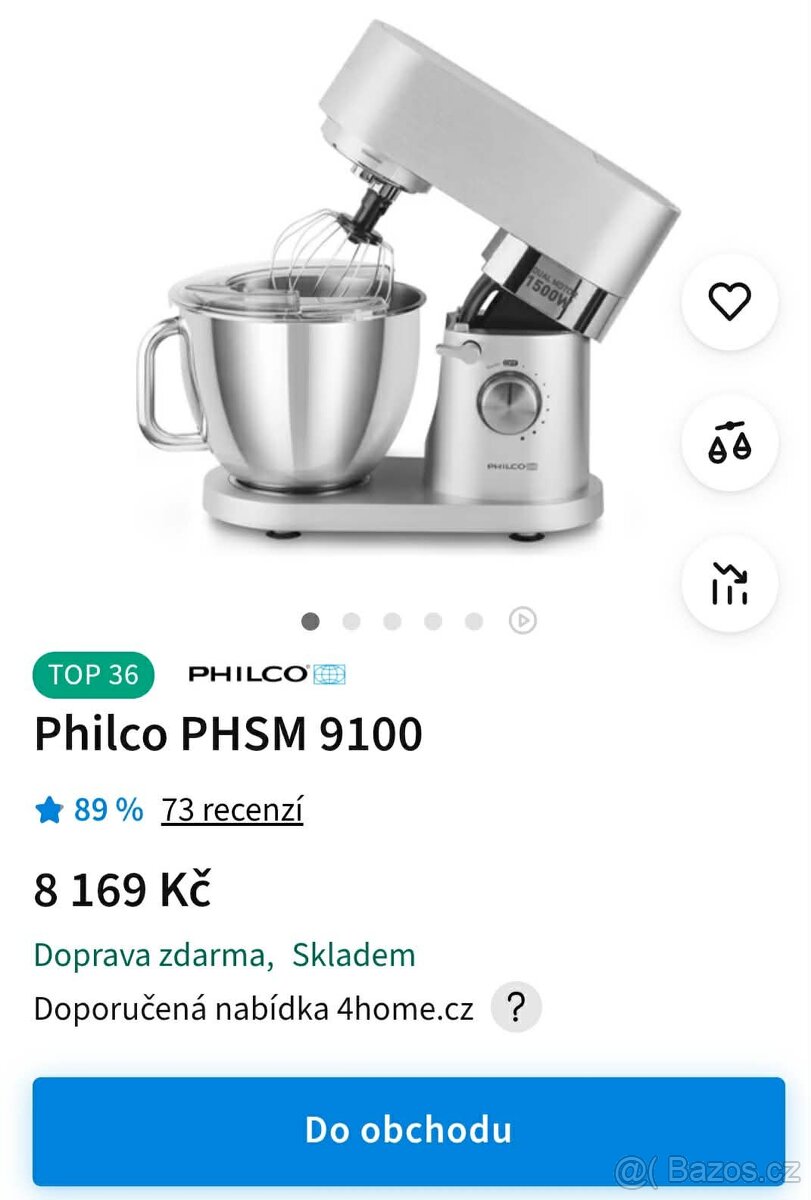Open the TOP 36 ranking badge
This screenshot has width=811, height=1200.
pyautogui.click(x=94, y=675)
